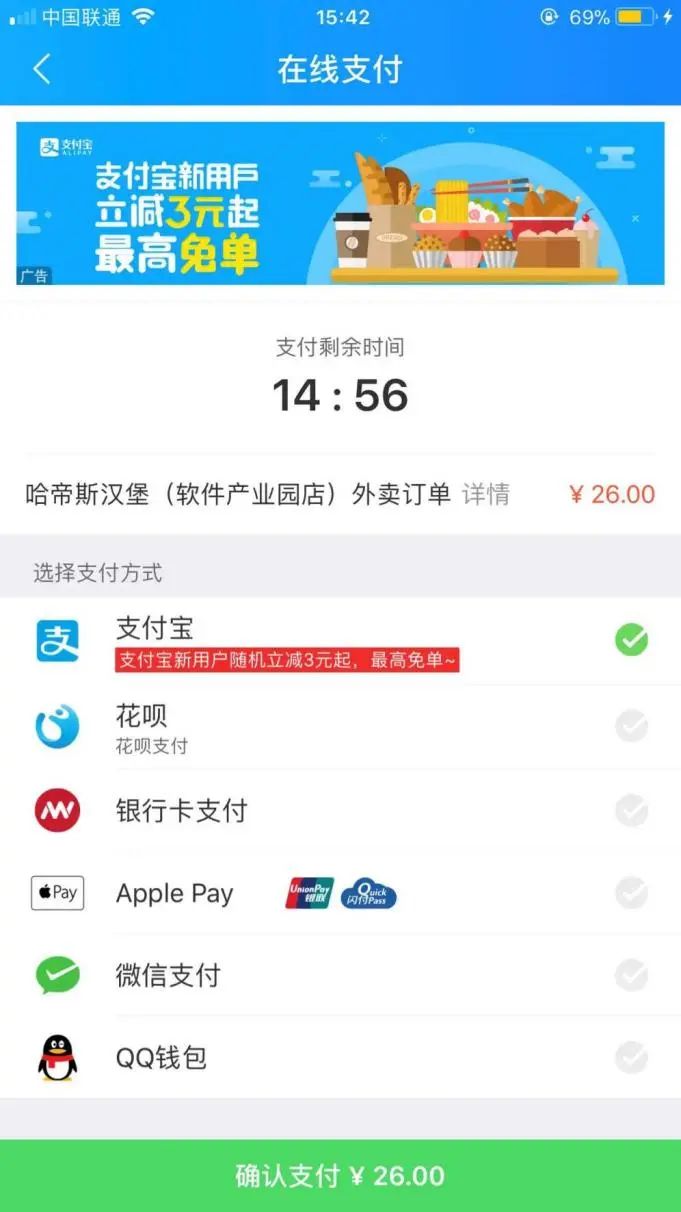The image size is (681, 1212).
Task: Pick 银行卡支付 as the payment method
Action: coord(340,810)
